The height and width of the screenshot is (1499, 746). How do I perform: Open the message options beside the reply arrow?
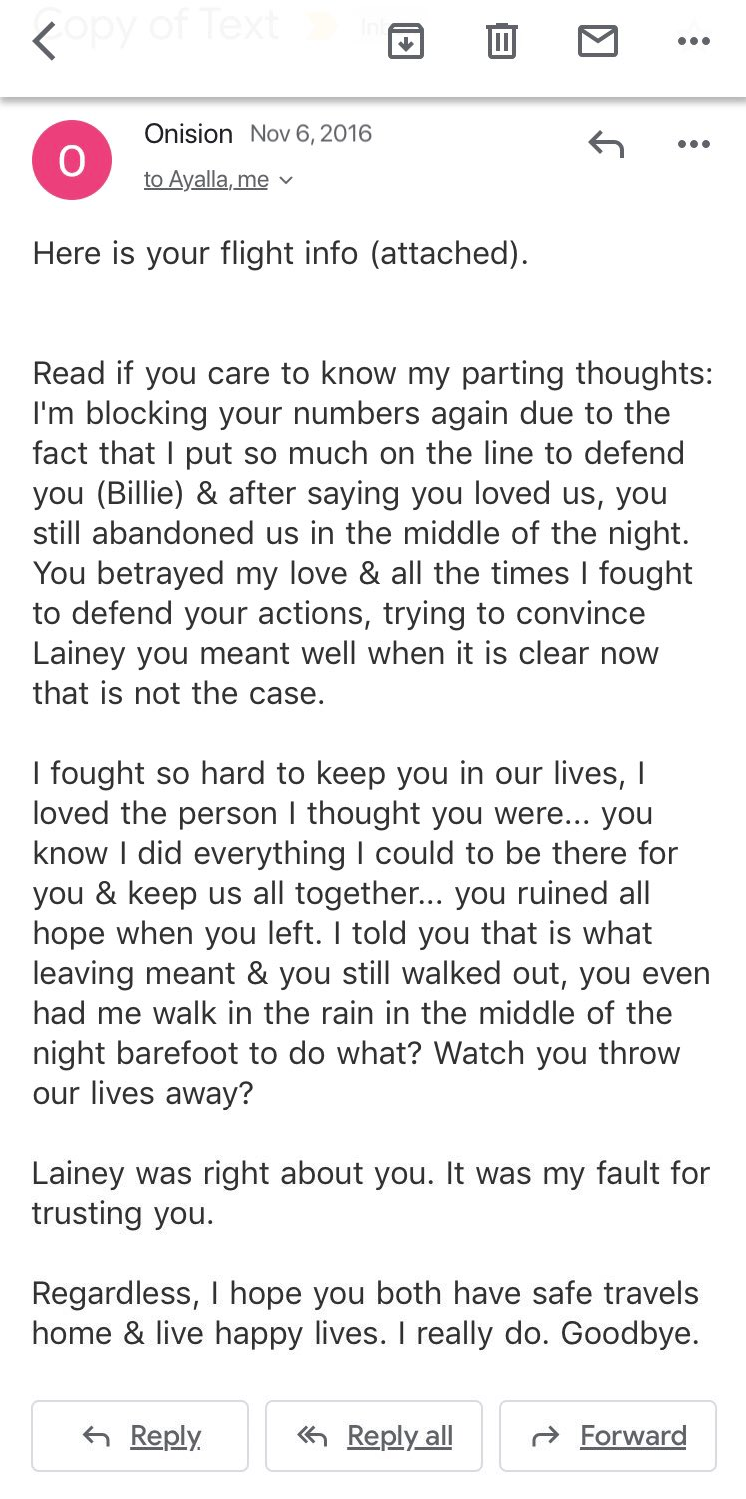693,144
